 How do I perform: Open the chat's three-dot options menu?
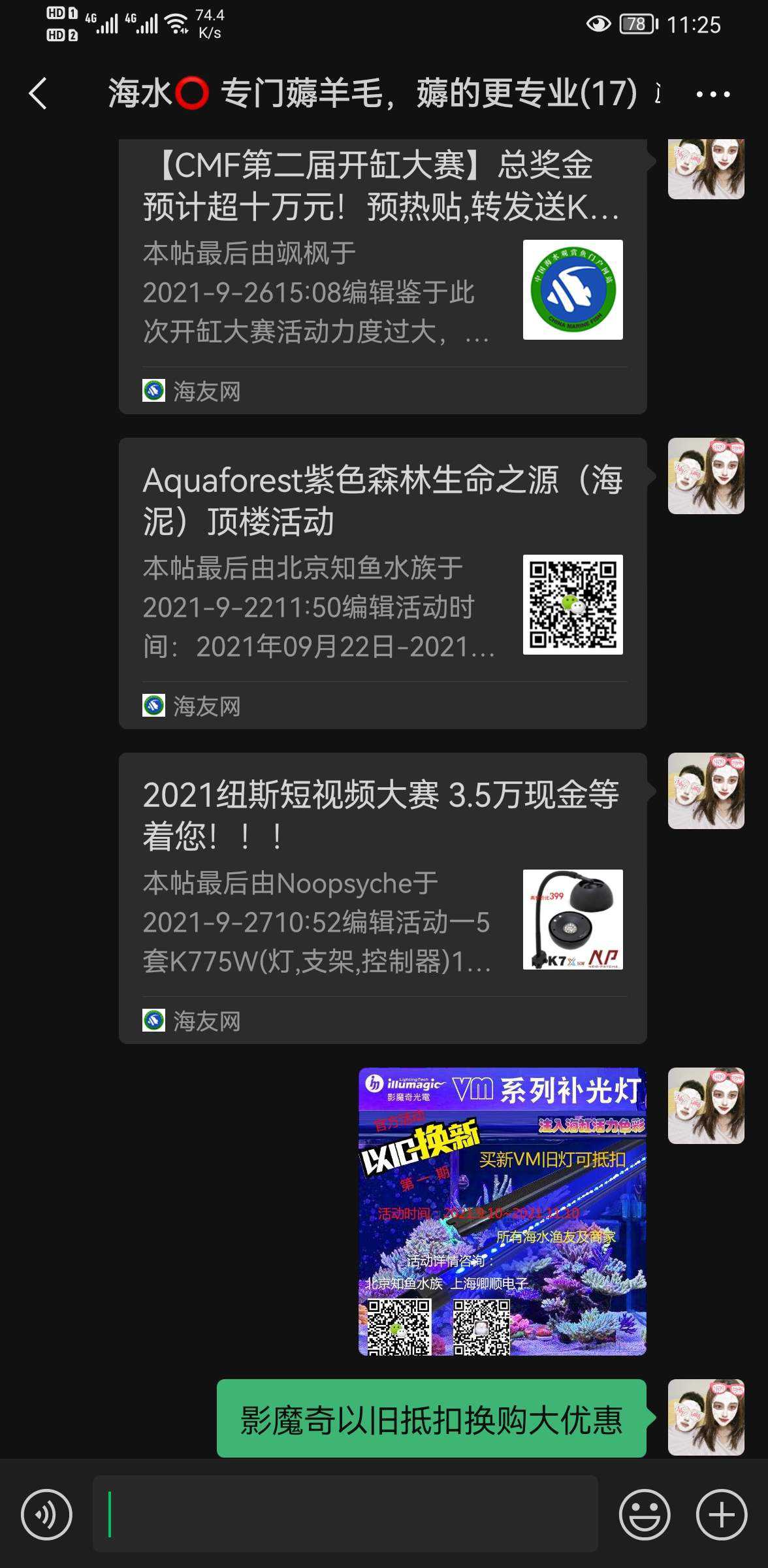pyautogui.click(x=712, y=94)
